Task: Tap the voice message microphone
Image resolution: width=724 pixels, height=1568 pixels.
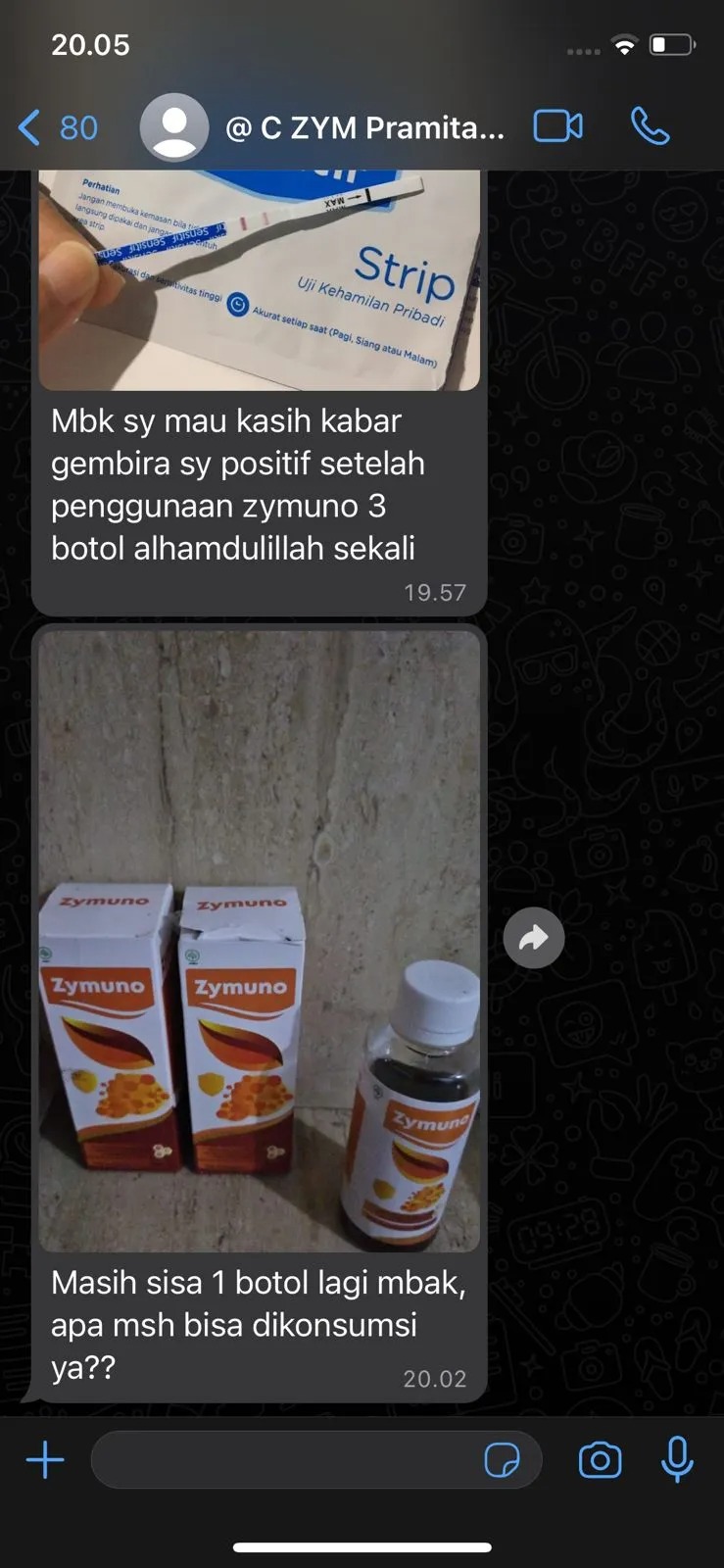Action: click(677, 1460)
